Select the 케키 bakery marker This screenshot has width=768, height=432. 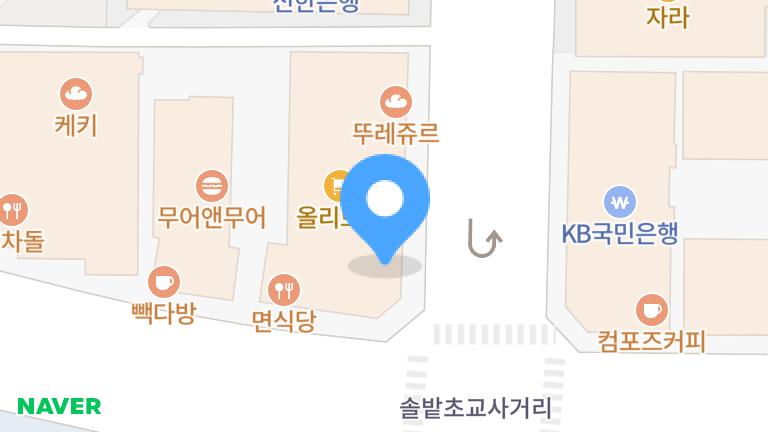click(x=76, y=95)
